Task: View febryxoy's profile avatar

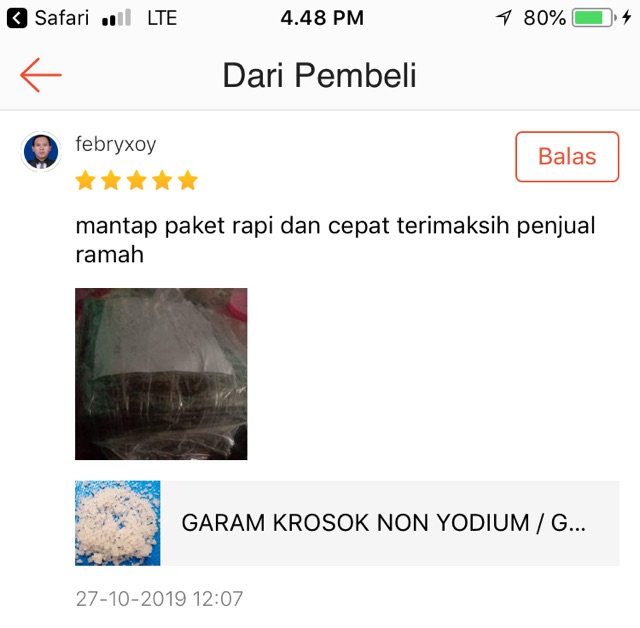Action: point(41,152)
